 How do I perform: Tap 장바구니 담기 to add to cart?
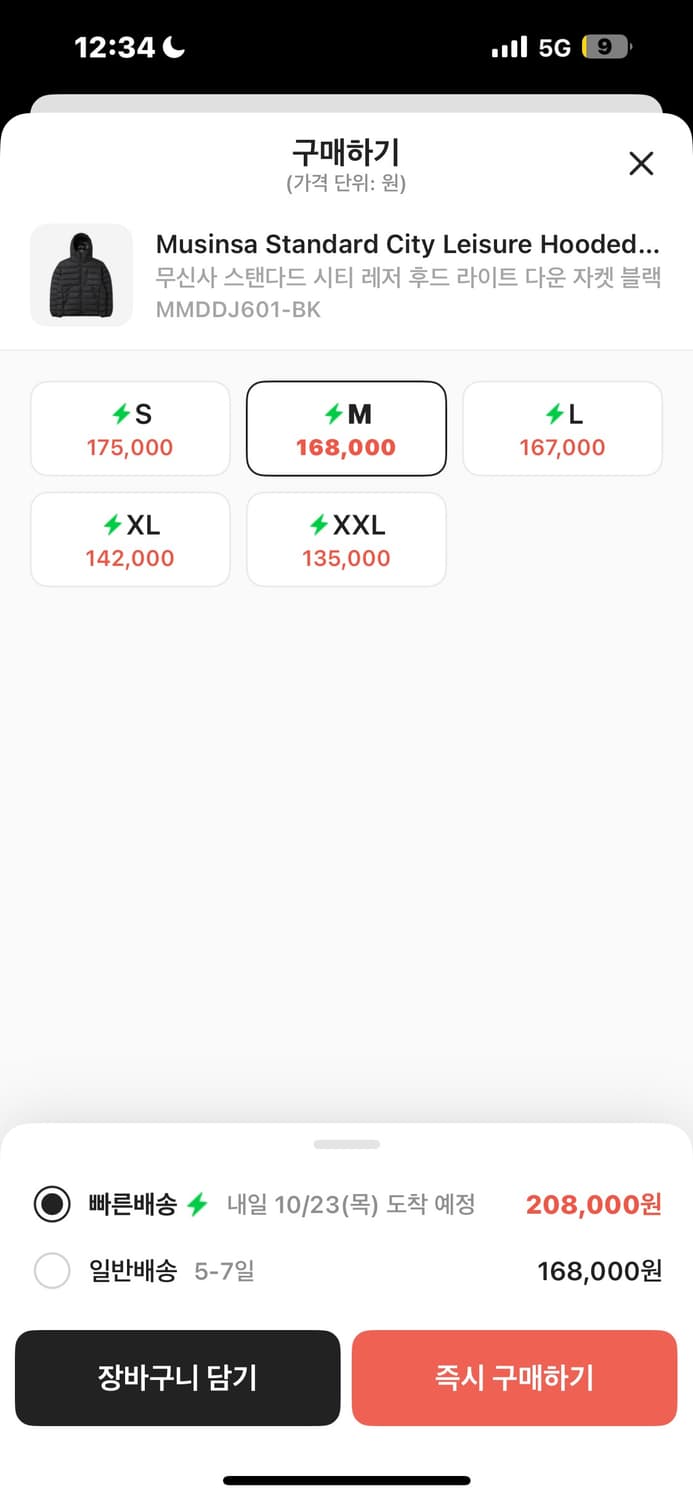pos(178,1377)
